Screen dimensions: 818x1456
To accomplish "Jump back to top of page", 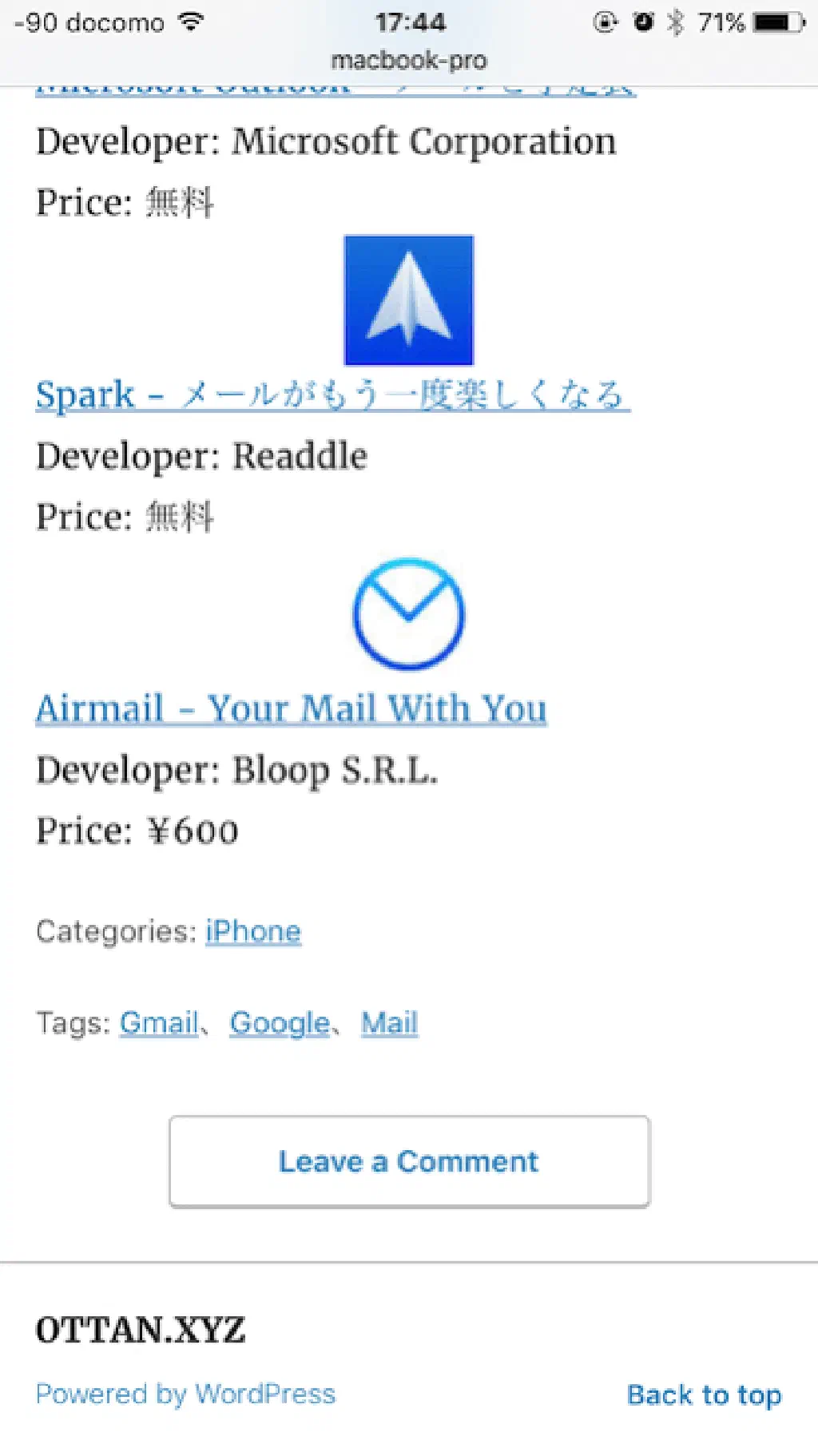I will pos(704,1395).
